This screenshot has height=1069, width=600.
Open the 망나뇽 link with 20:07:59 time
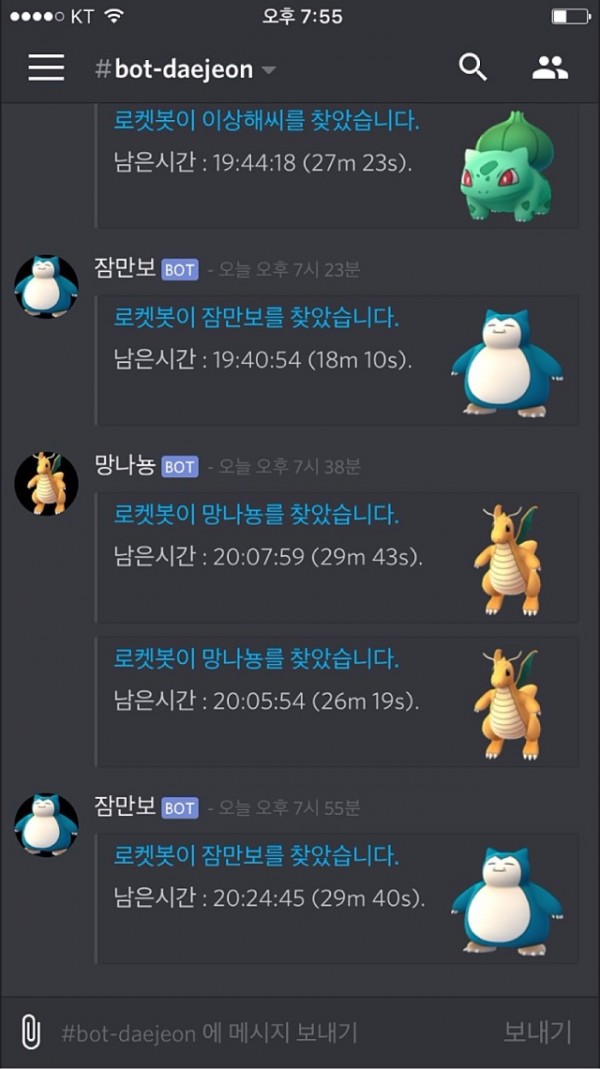click(x=256, y=516)
